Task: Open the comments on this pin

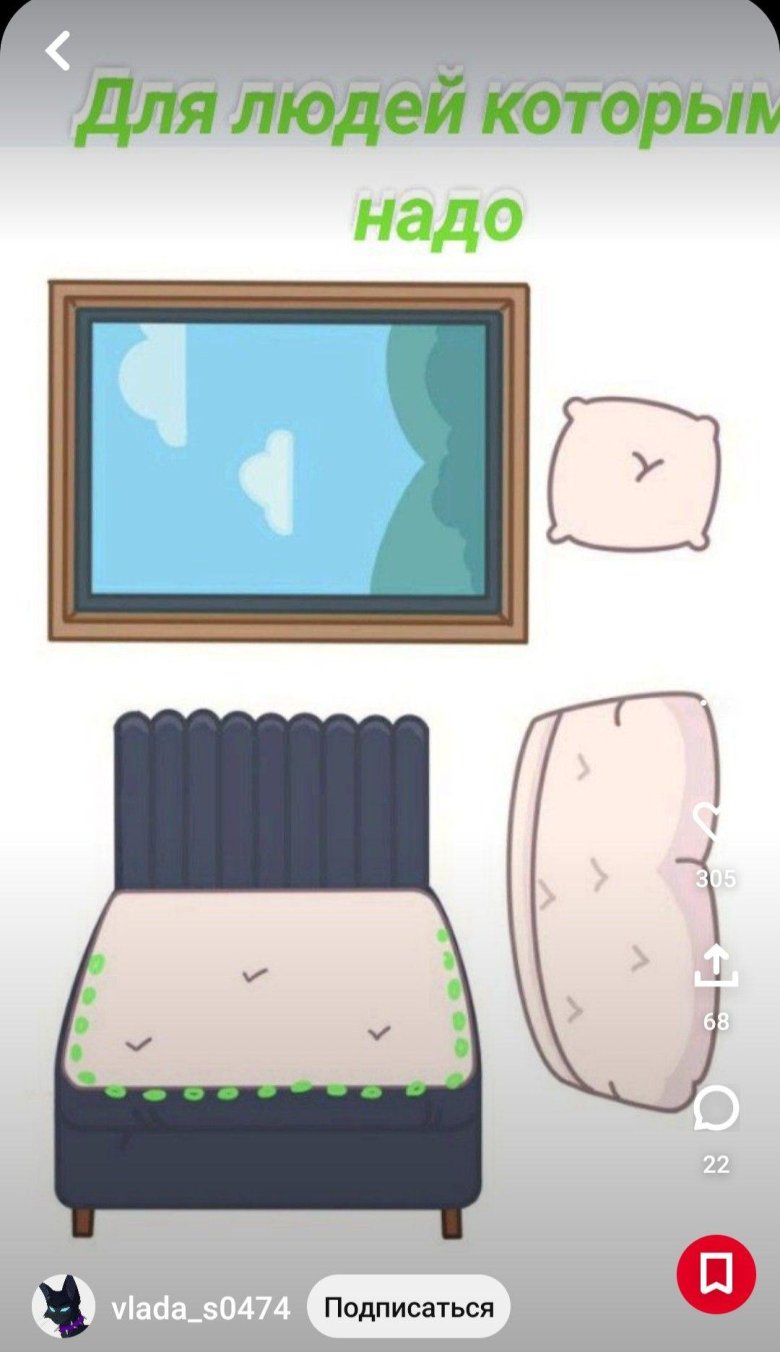Action: pyautogui.click(x=716, y=1109)
